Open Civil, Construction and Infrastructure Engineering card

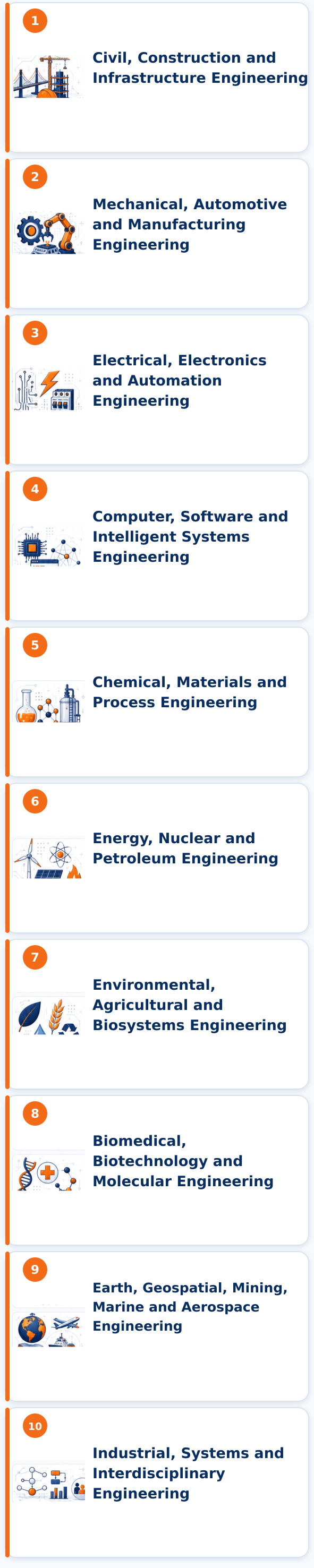tap(157, 78)
